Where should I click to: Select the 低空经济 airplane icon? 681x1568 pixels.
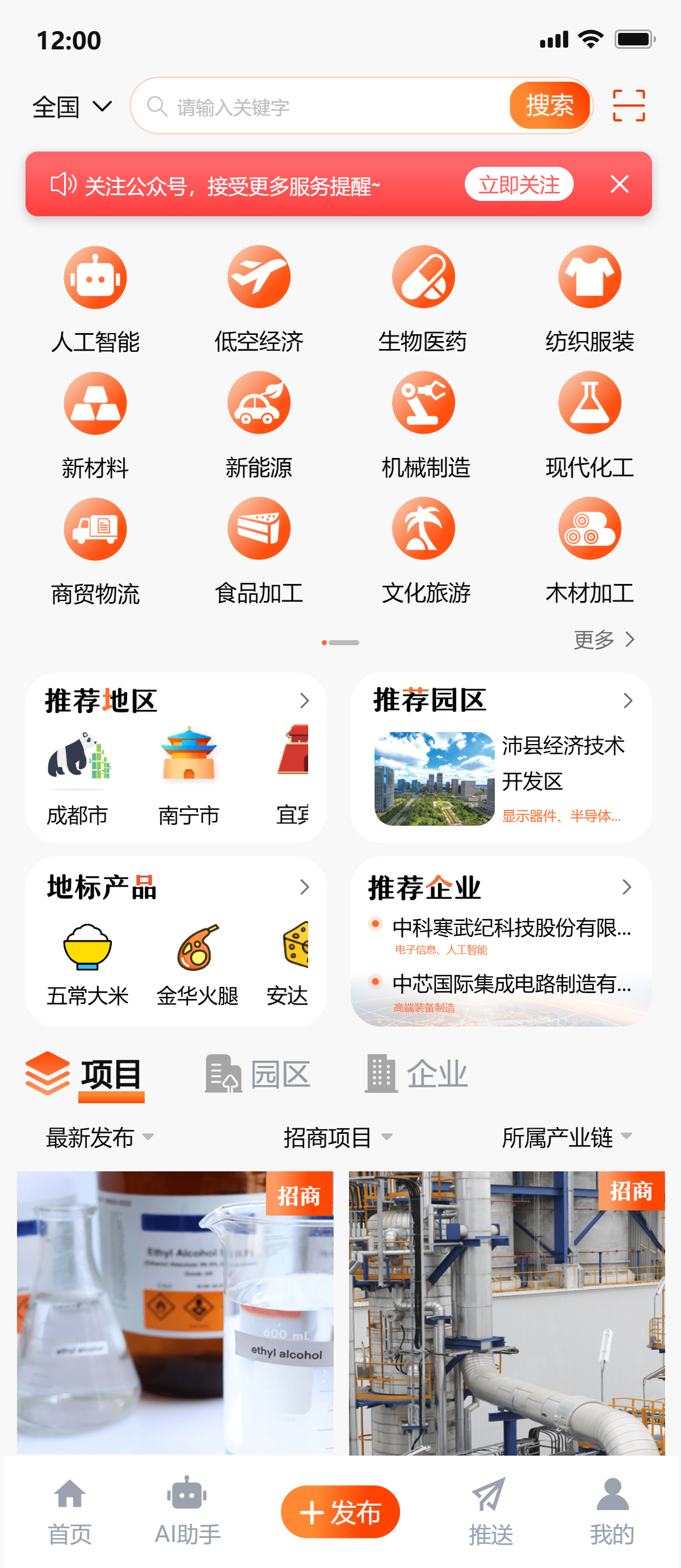coord(259,277)
